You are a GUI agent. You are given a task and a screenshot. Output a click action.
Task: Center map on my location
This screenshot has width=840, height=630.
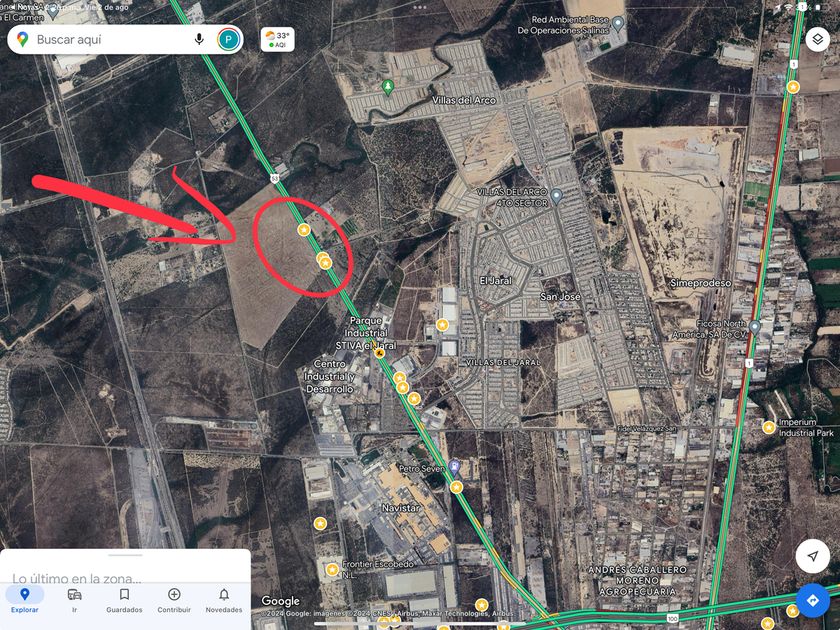(813, 556)
